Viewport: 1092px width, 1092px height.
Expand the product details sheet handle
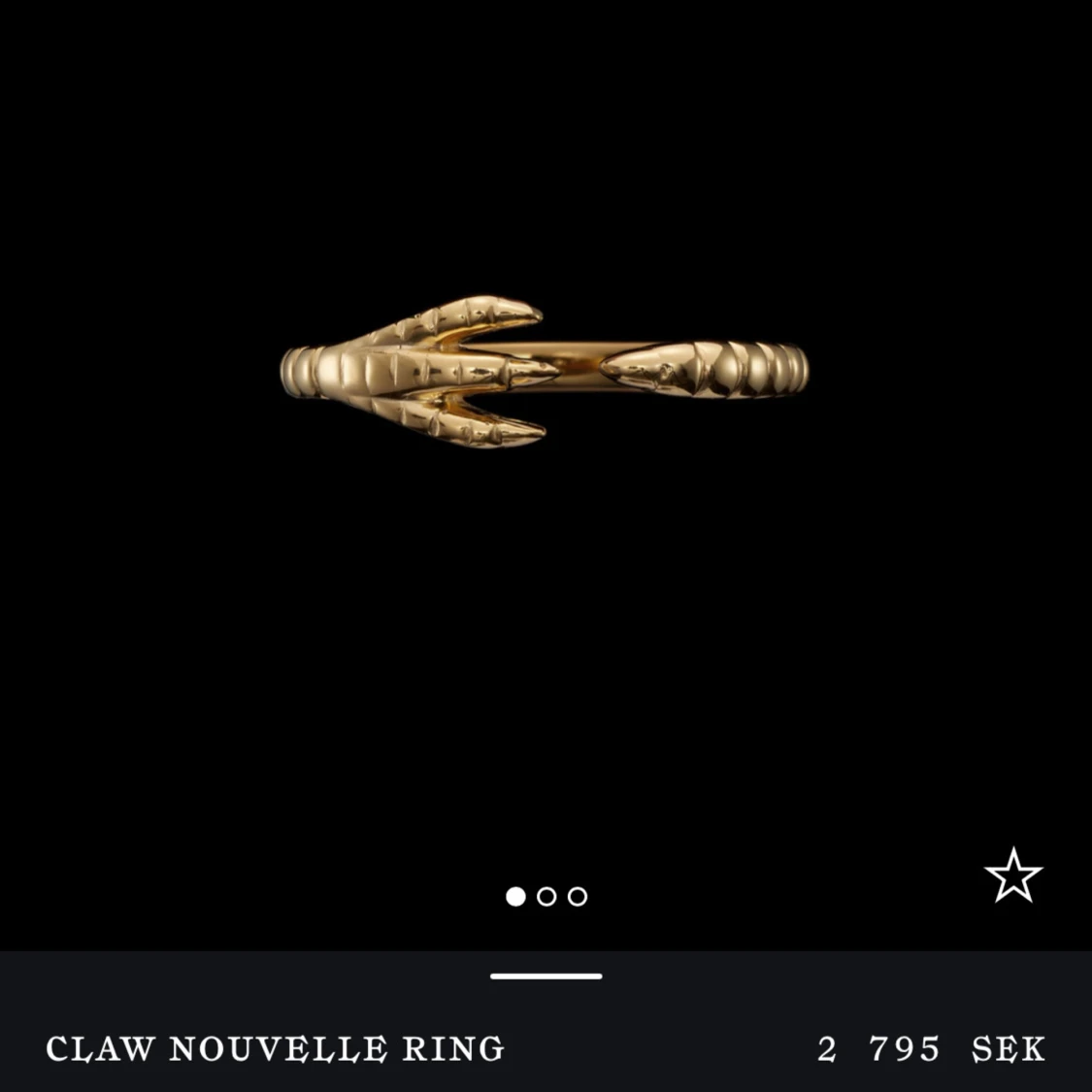[546, 976]
